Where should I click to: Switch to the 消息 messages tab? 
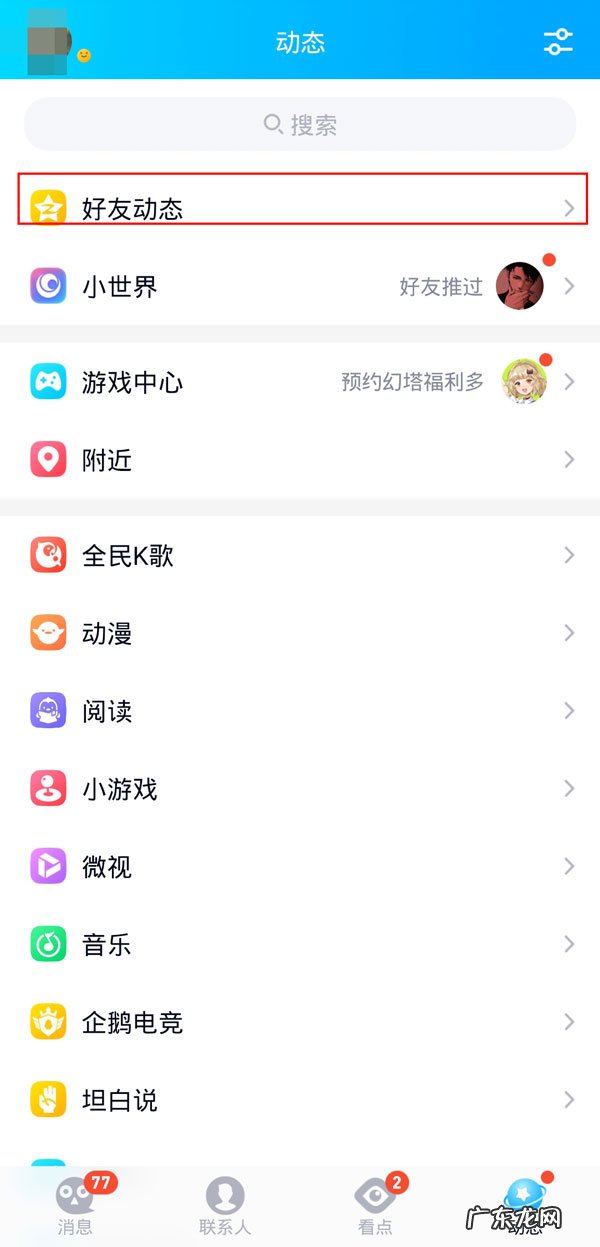[76, 1205]
